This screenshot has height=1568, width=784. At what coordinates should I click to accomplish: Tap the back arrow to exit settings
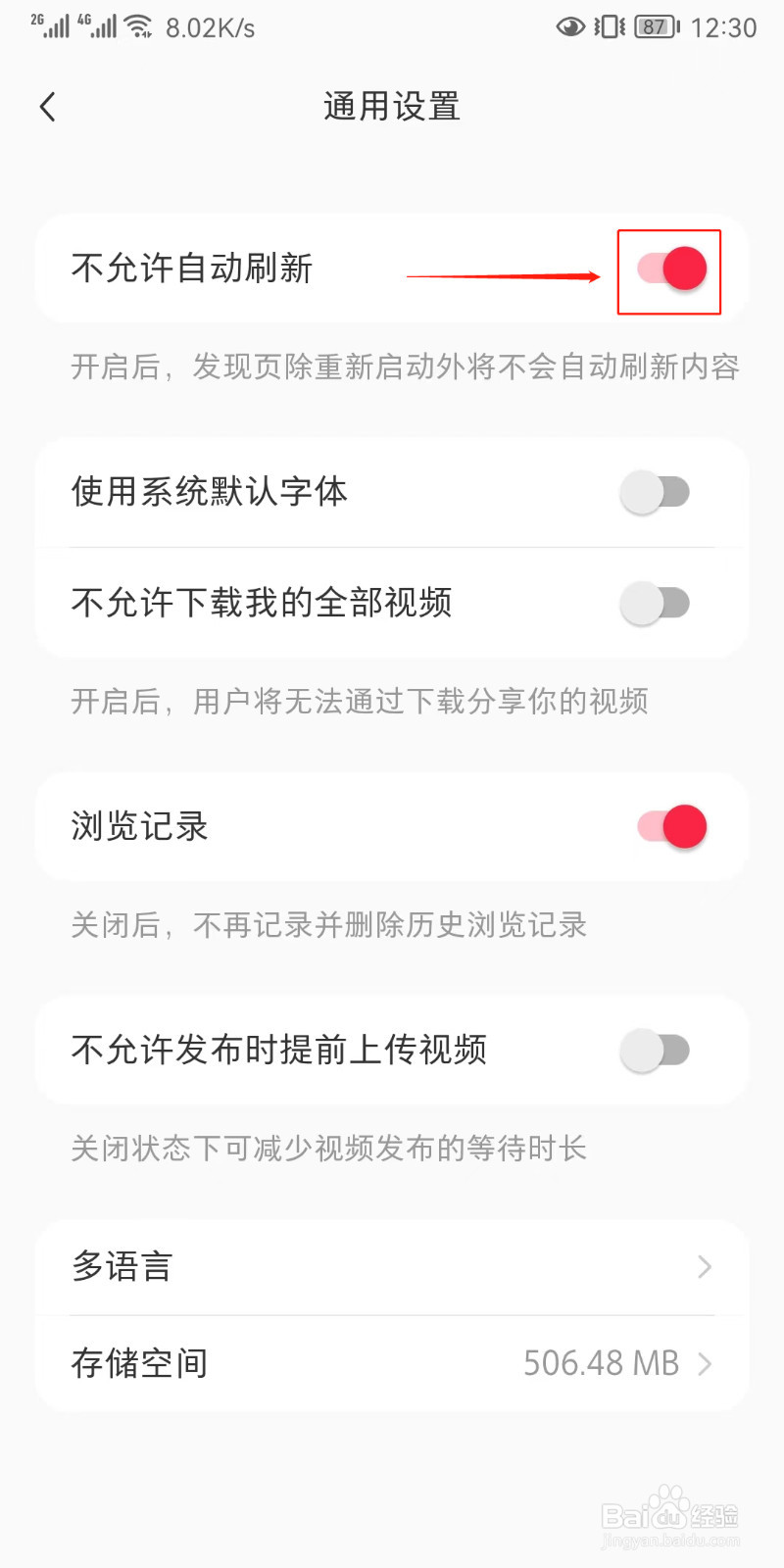pyautogui.click(x=47, y=106)
